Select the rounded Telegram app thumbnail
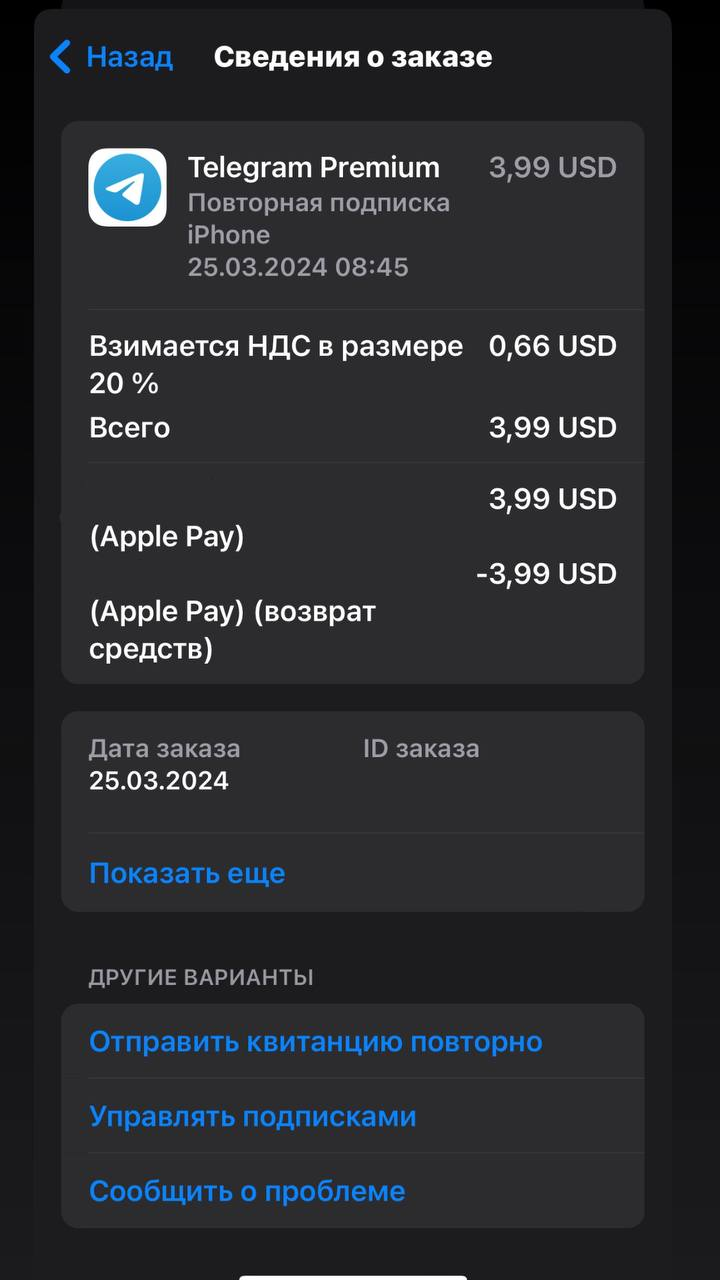 tap(127, 188)
